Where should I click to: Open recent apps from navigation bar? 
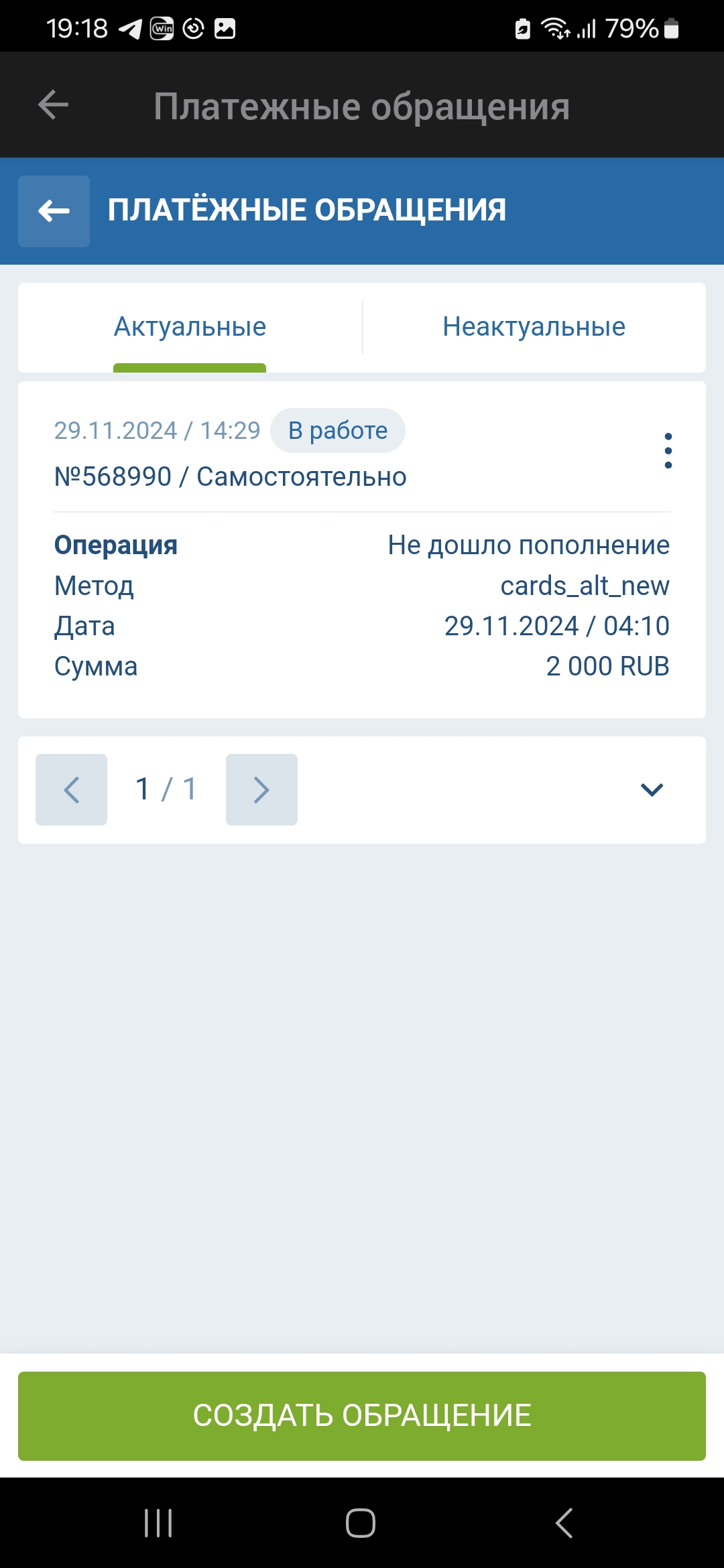159,1523
